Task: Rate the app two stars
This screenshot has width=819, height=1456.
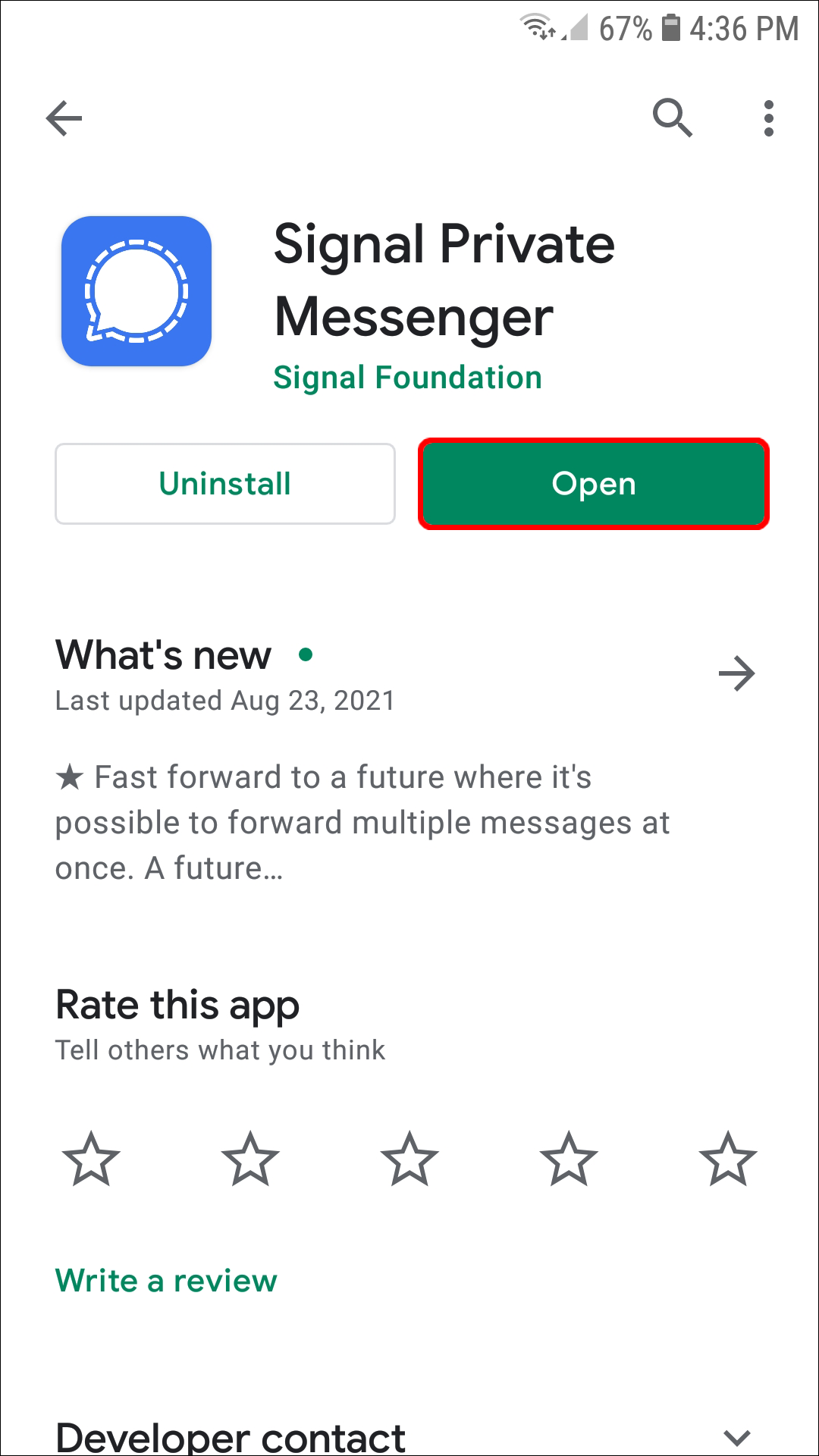Action: pyautogui.click(x=250, y=1159)
